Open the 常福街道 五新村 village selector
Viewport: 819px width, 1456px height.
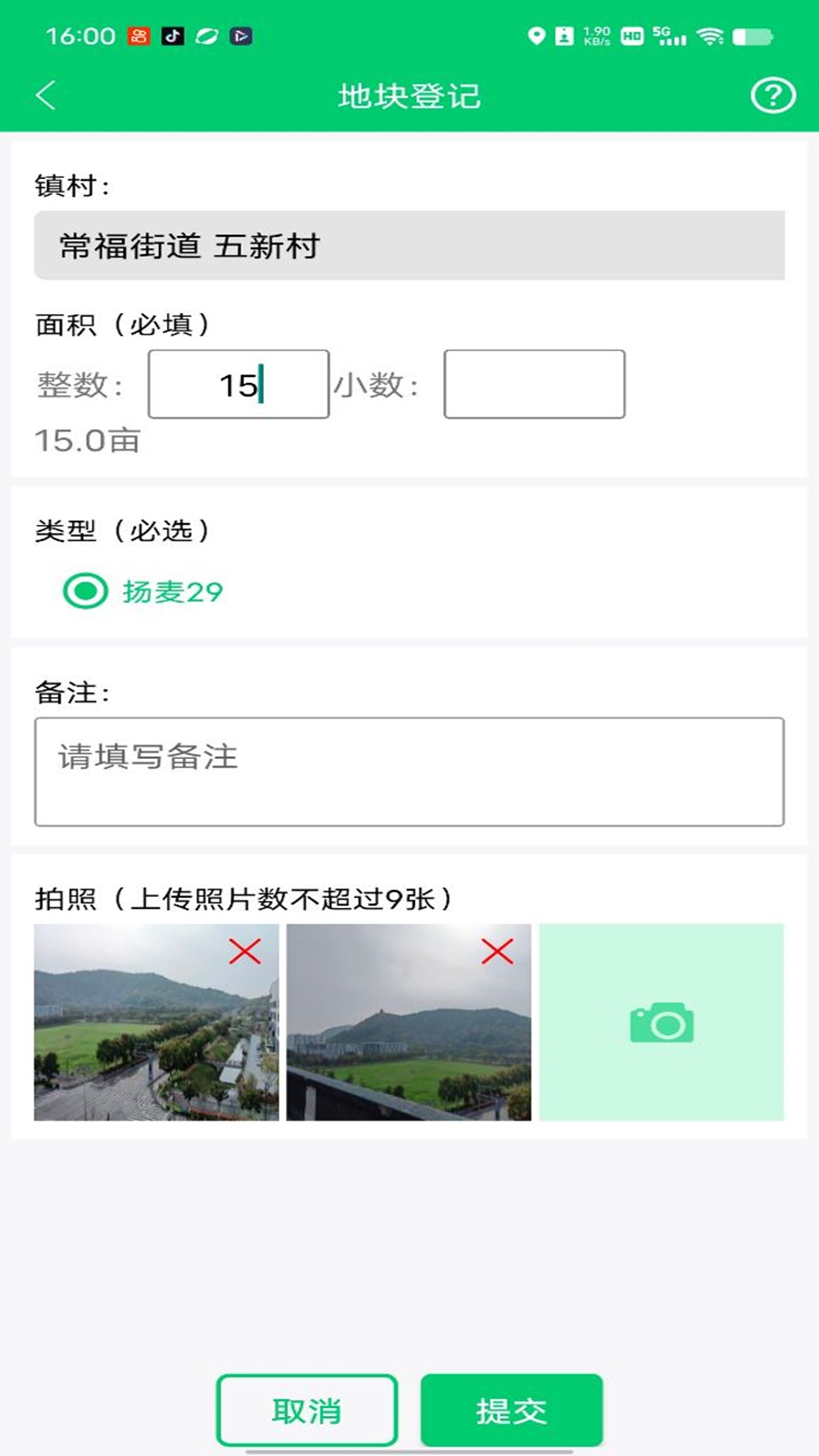coord(409,243)
